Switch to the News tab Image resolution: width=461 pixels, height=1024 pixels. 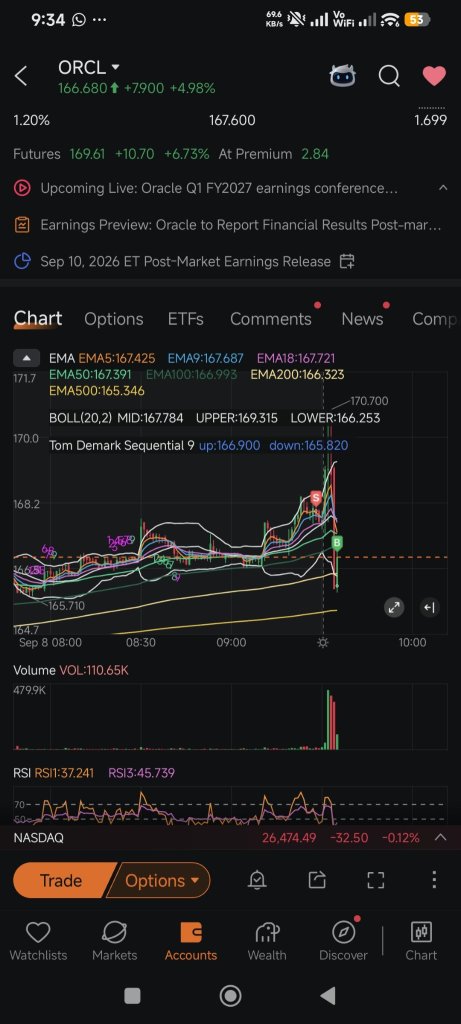click(362, 319)
